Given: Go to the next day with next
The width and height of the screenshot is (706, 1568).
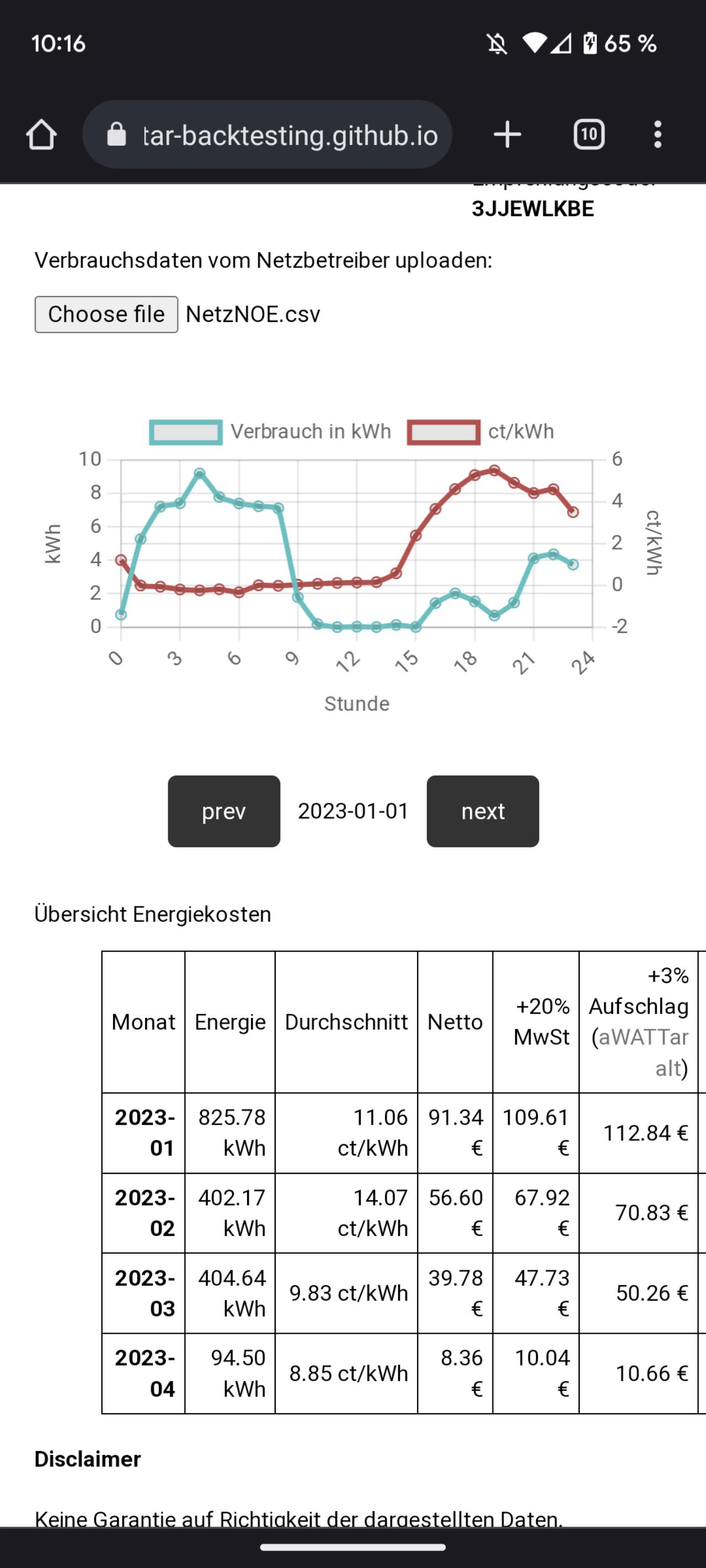Looking at the screenshot, I should [483, 811].
